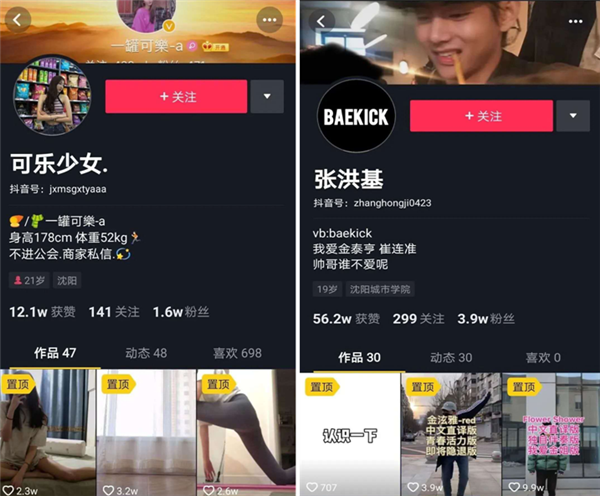Switch to 动态 30 tab
The height and width of the screenshot is (496, 600).
click(x=450, y=357)
